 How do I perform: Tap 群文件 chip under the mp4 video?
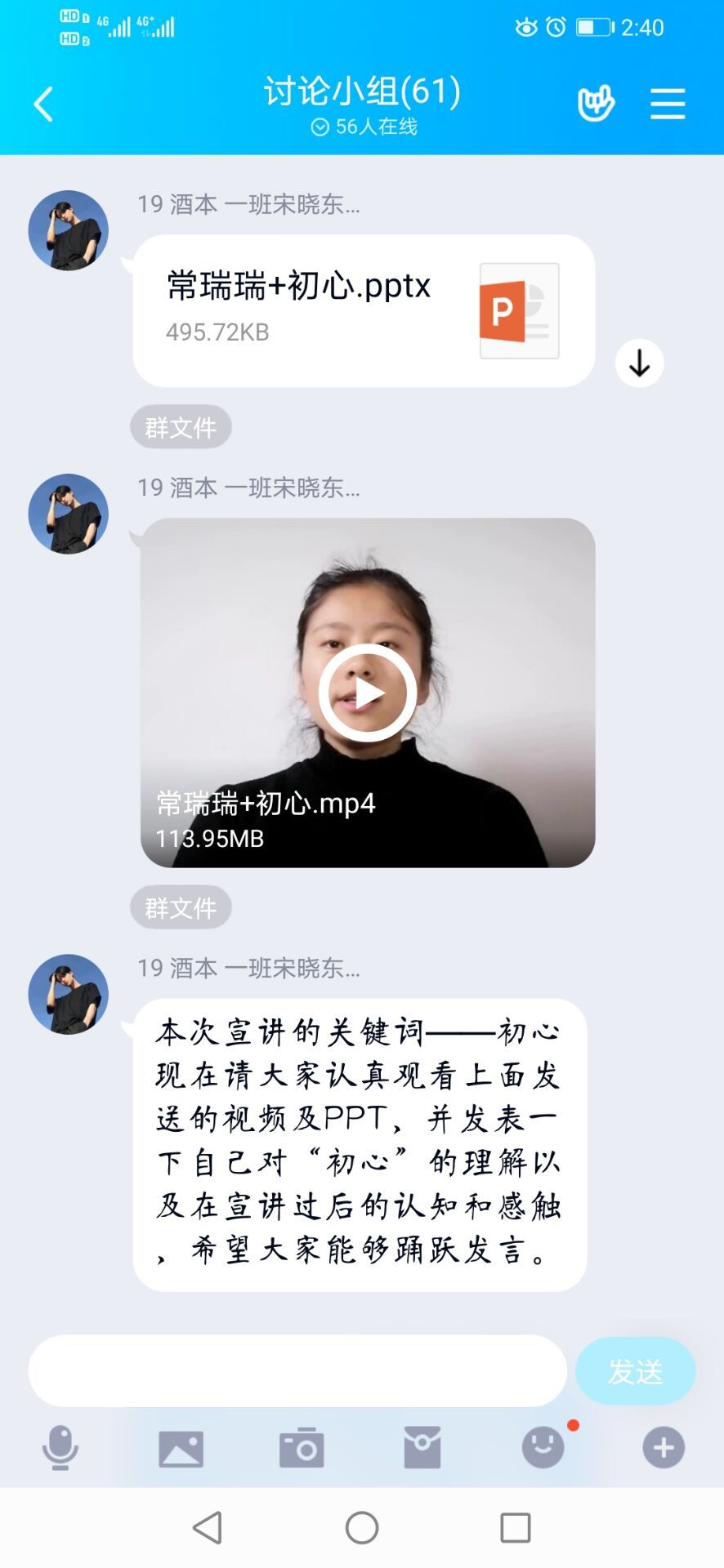tap(181, 906)
